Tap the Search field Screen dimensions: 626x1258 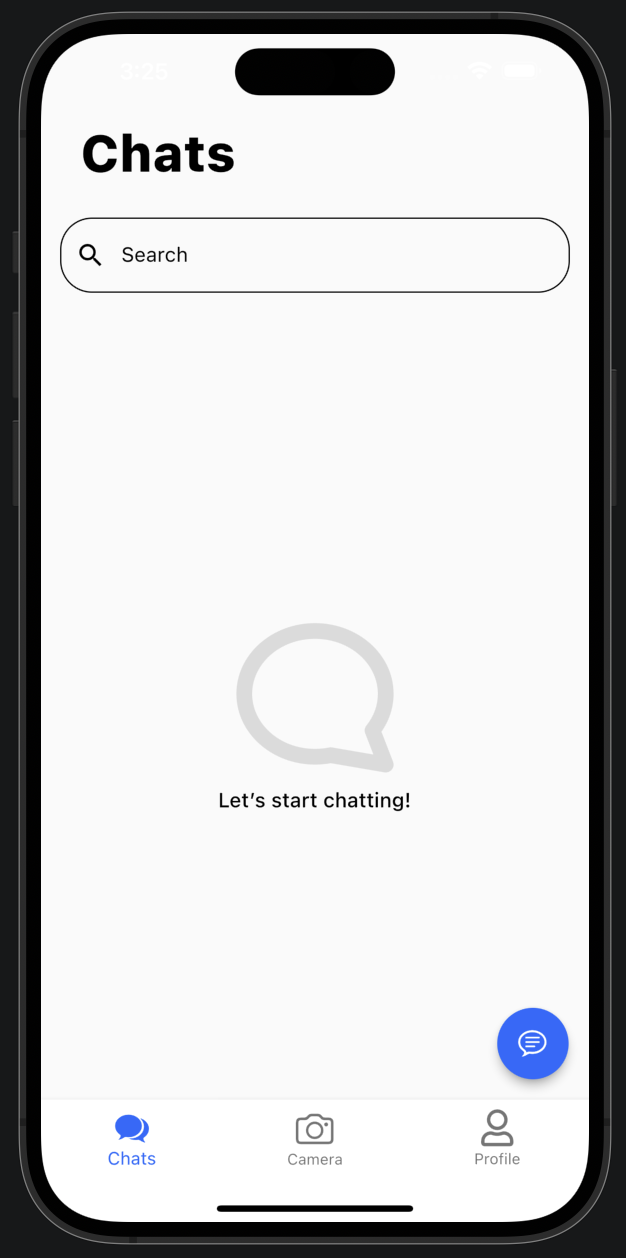(x=314, y=255)
